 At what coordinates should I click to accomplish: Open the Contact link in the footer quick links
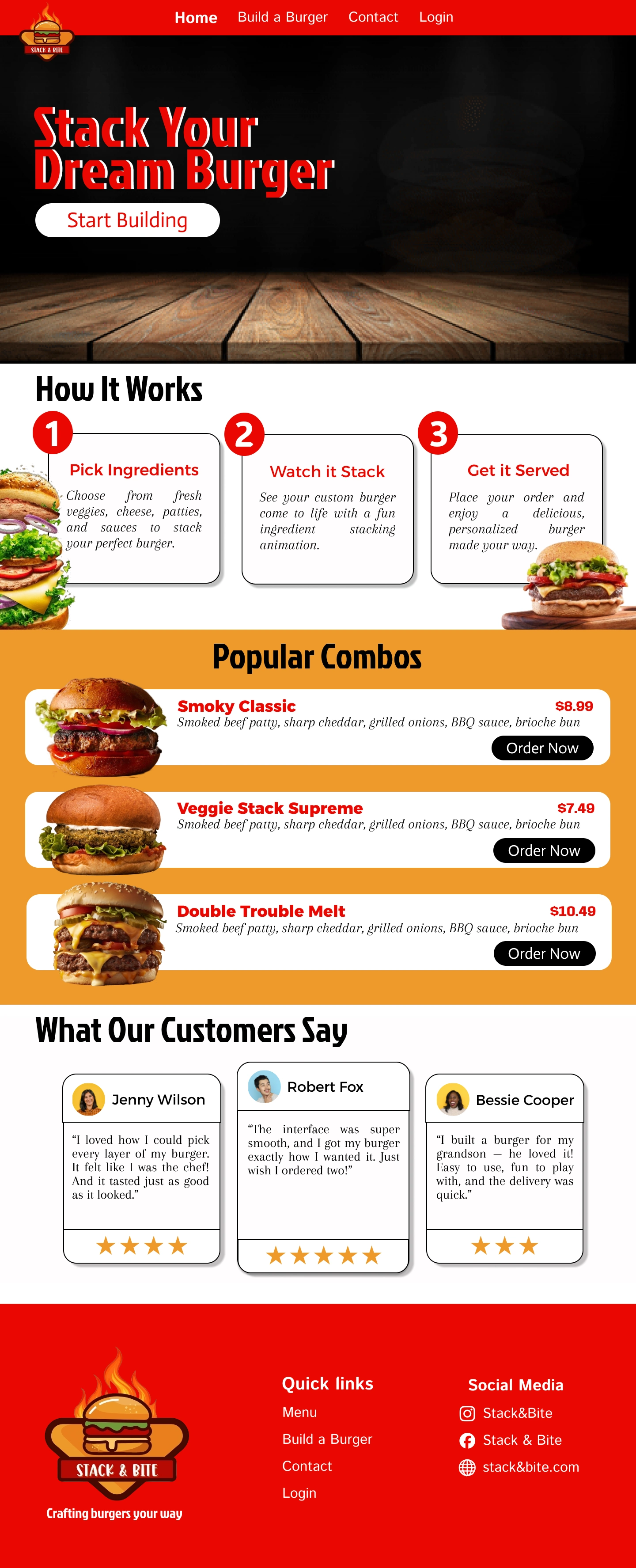[307, 1466]
